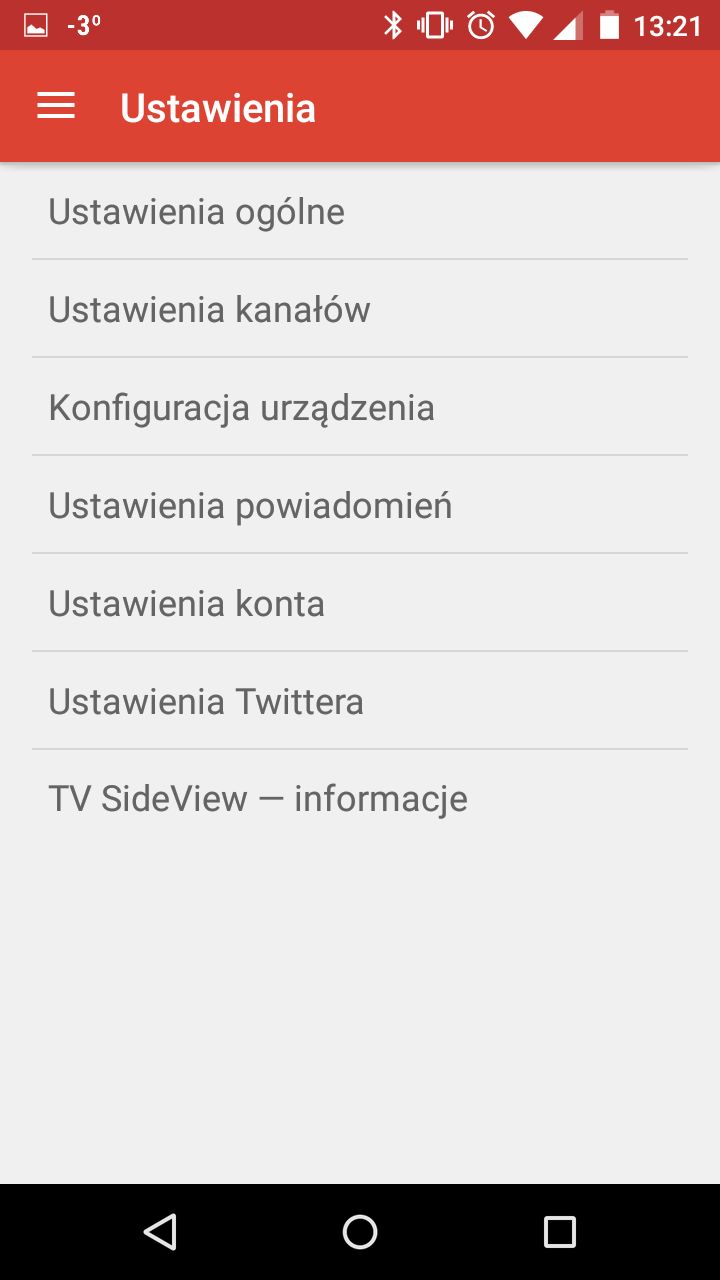Tap Ustawienia konta row

coord(360,603)
